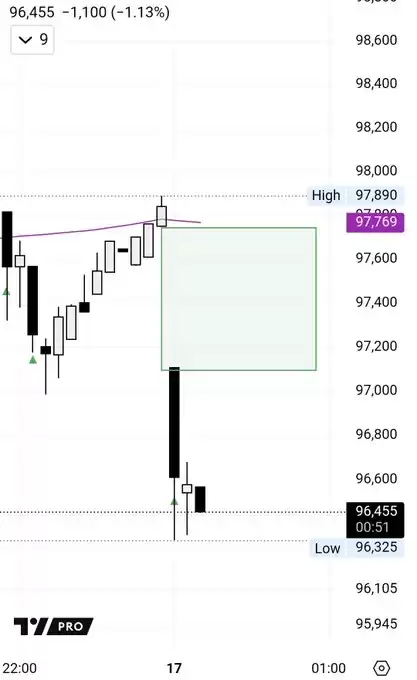
Task: Open chart settings hexagon icon
Action: (x=381, y=668)
